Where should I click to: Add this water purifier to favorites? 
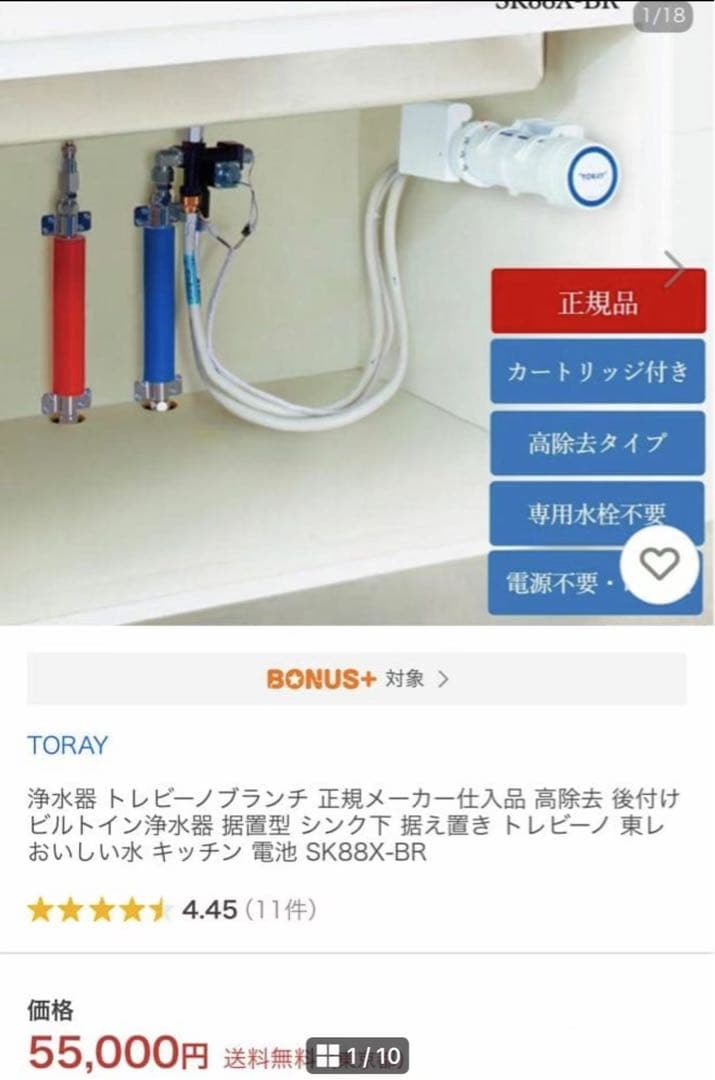(659, 565)
